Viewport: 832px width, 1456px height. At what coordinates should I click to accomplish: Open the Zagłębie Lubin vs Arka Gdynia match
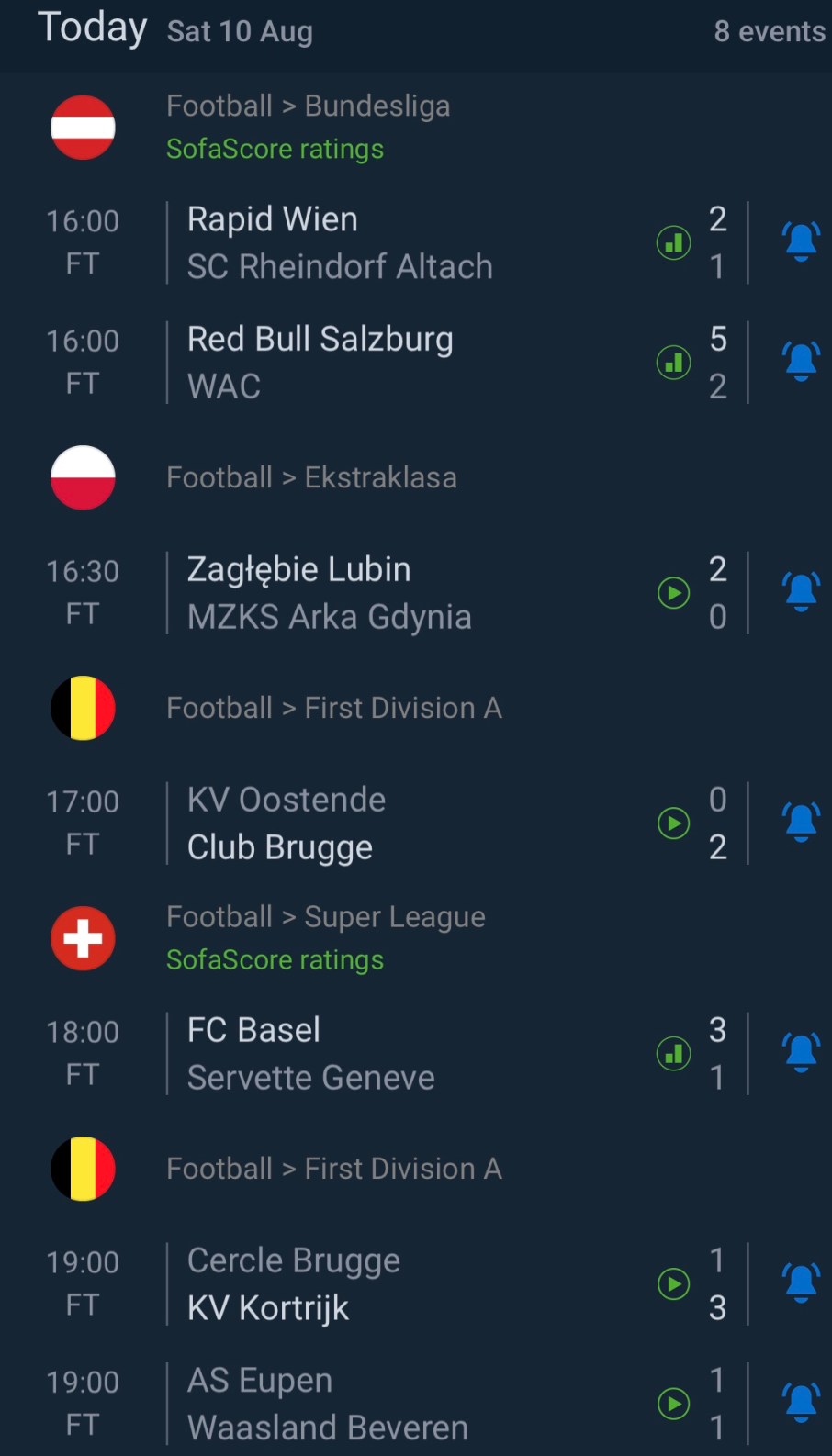pyautogui.click(x=386, y=593)
